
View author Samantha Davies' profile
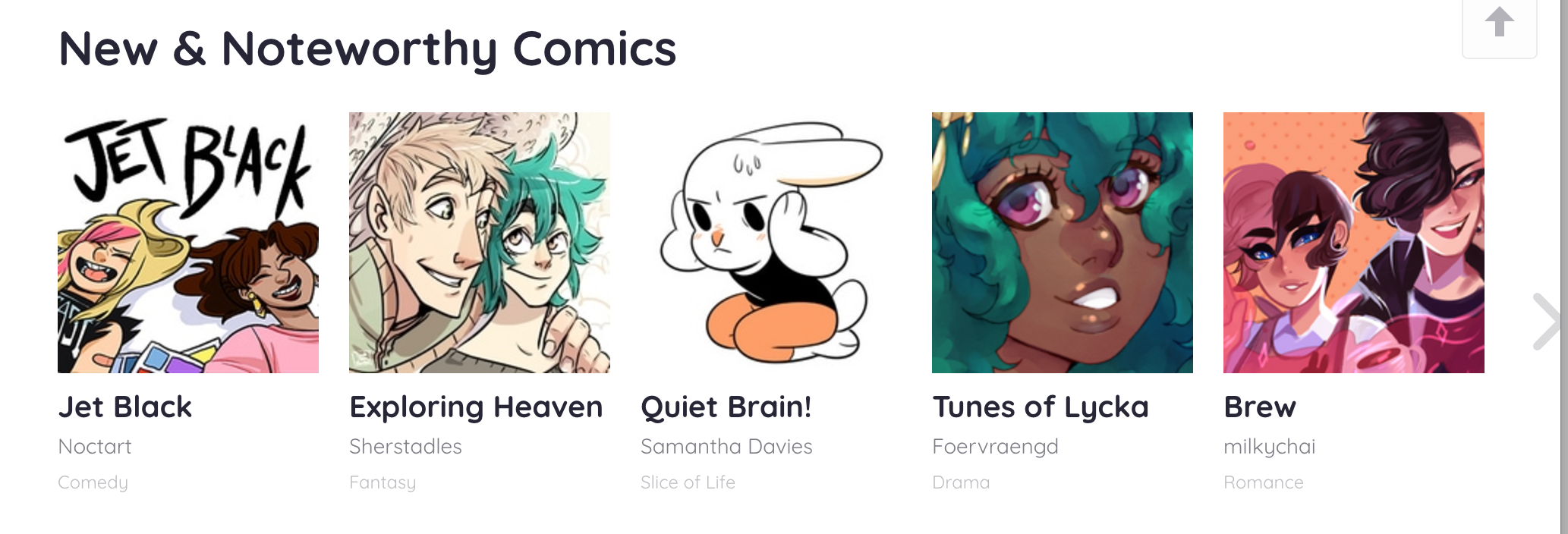(726, 447)
